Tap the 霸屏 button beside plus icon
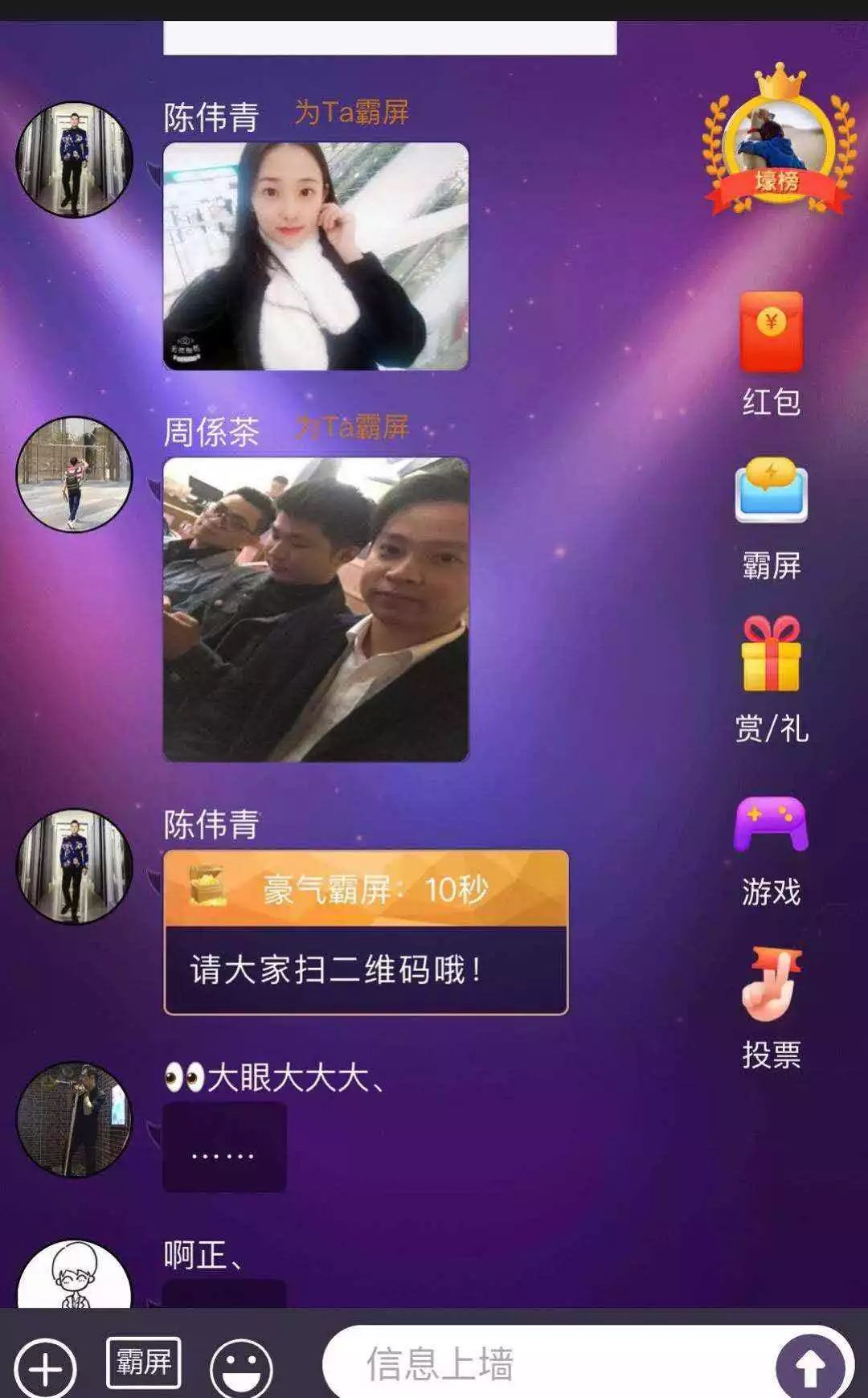 coord(144,1362)
